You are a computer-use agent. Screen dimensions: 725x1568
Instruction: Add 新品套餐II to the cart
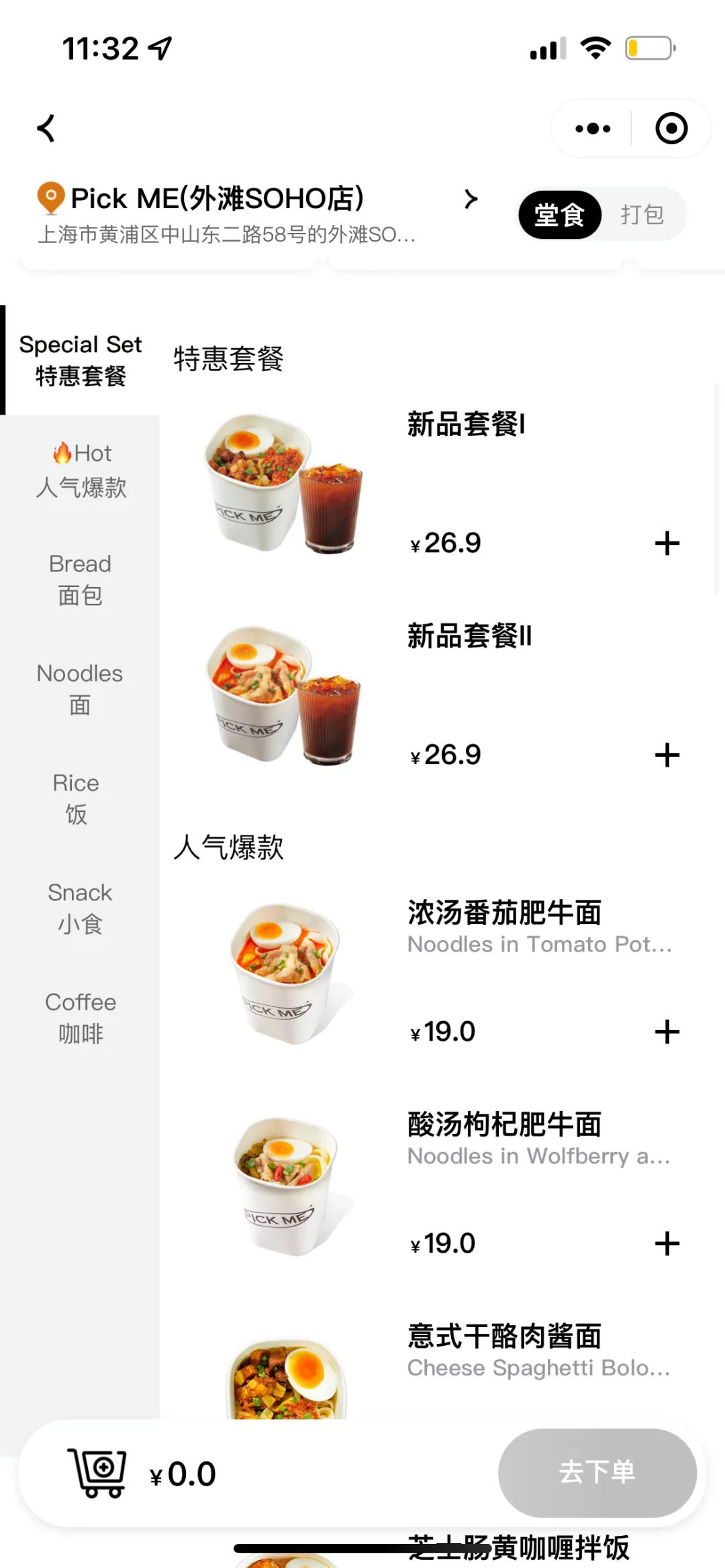tap(667, 755)
